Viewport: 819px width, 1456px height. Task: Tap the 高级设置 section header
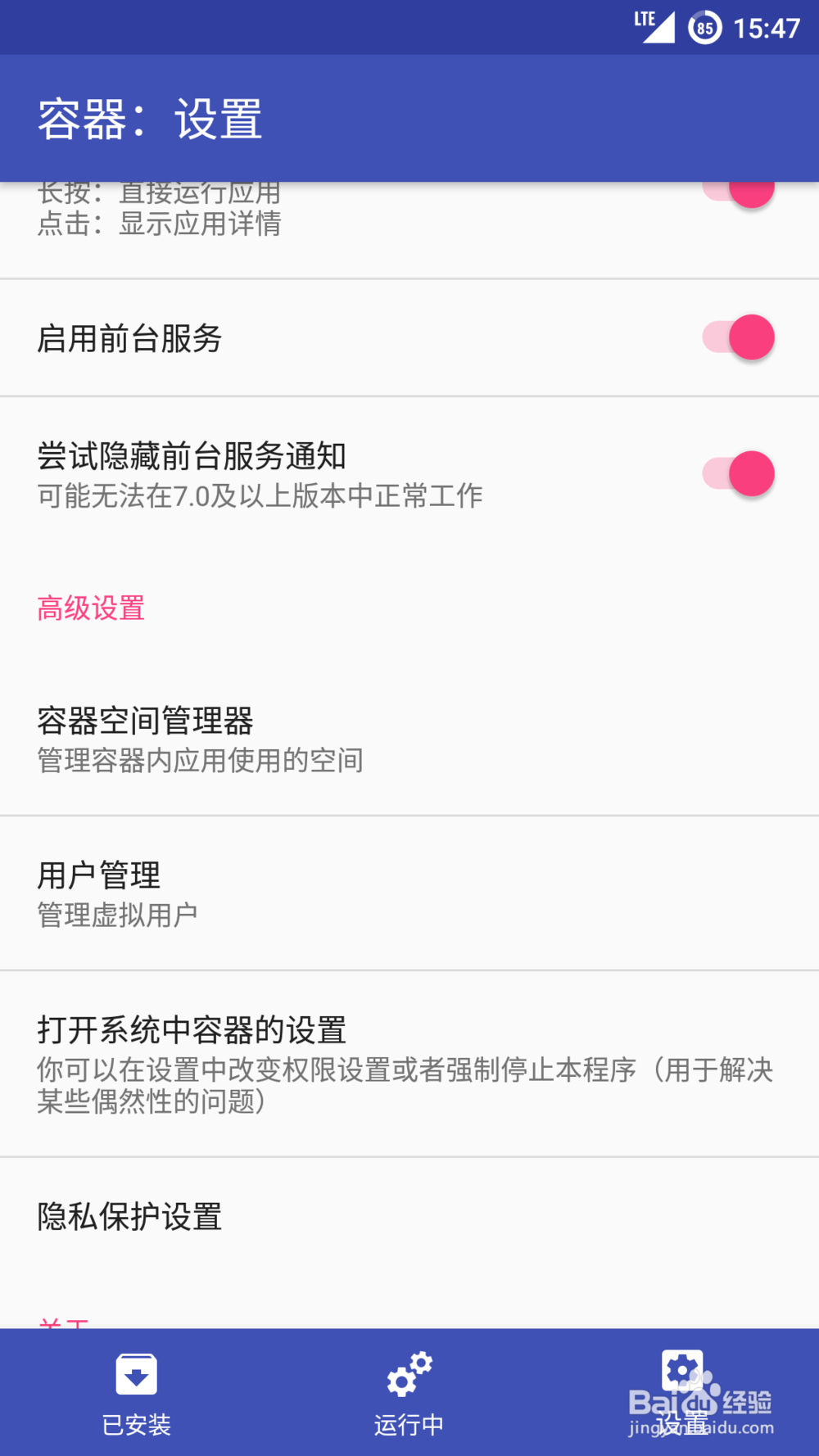click(x=90, y=608)
